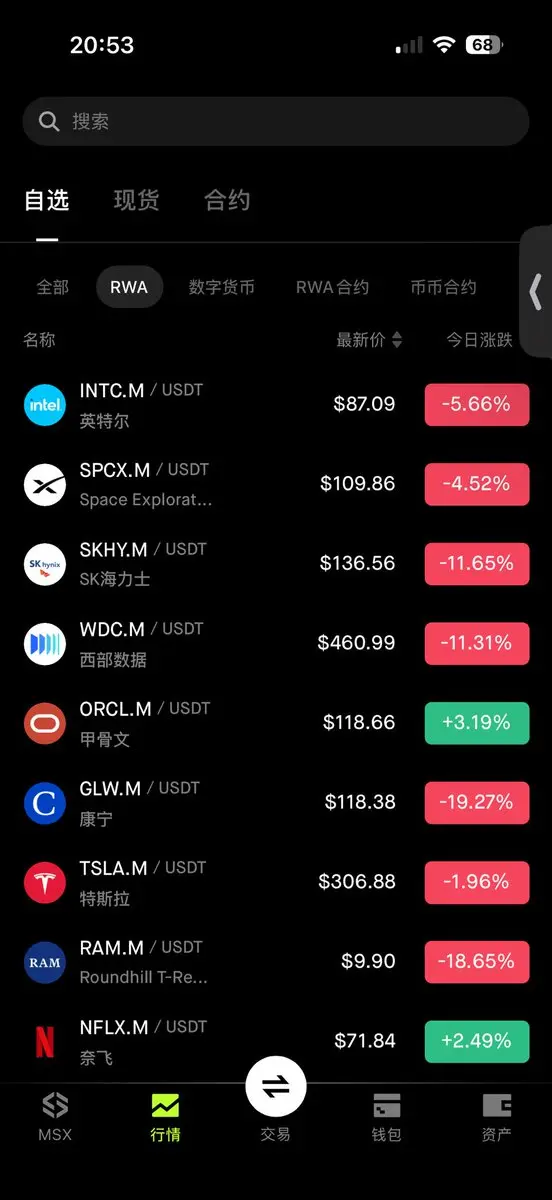The width and height of the screenshot is (552, 1200).
Task: Open the ORCL.M 甲骨文 row
Action: coord(276,723)
